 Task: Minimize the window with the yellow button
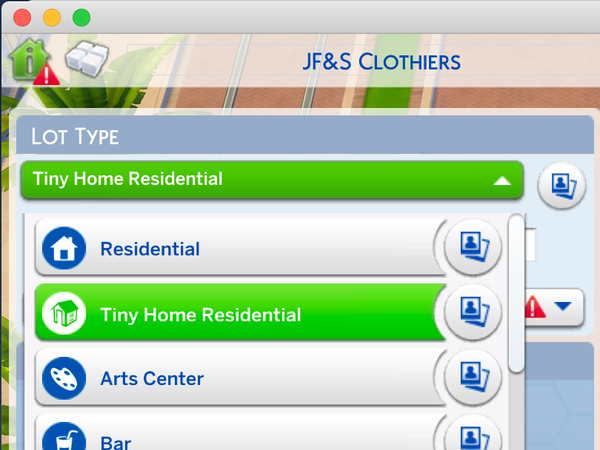click(51, 18)
